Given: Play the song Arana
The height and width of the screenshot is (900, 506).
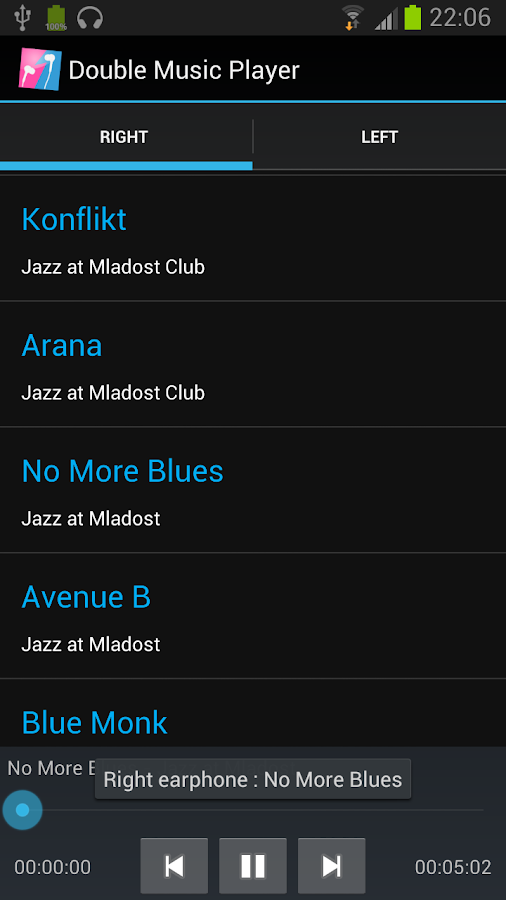Looking at the screenshot, I should pos(253,364).
